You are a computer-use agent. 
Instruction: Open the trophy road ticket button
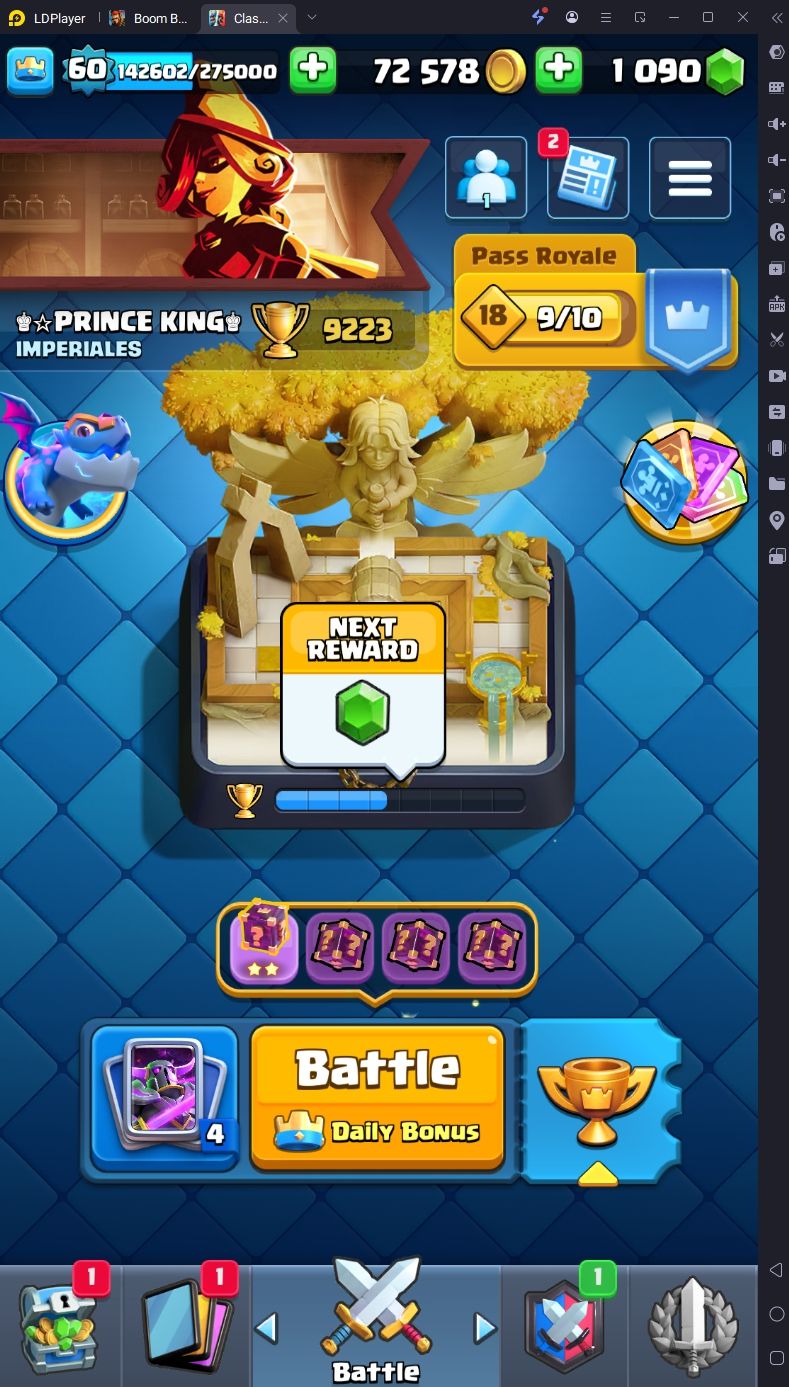pos(598,1098)
